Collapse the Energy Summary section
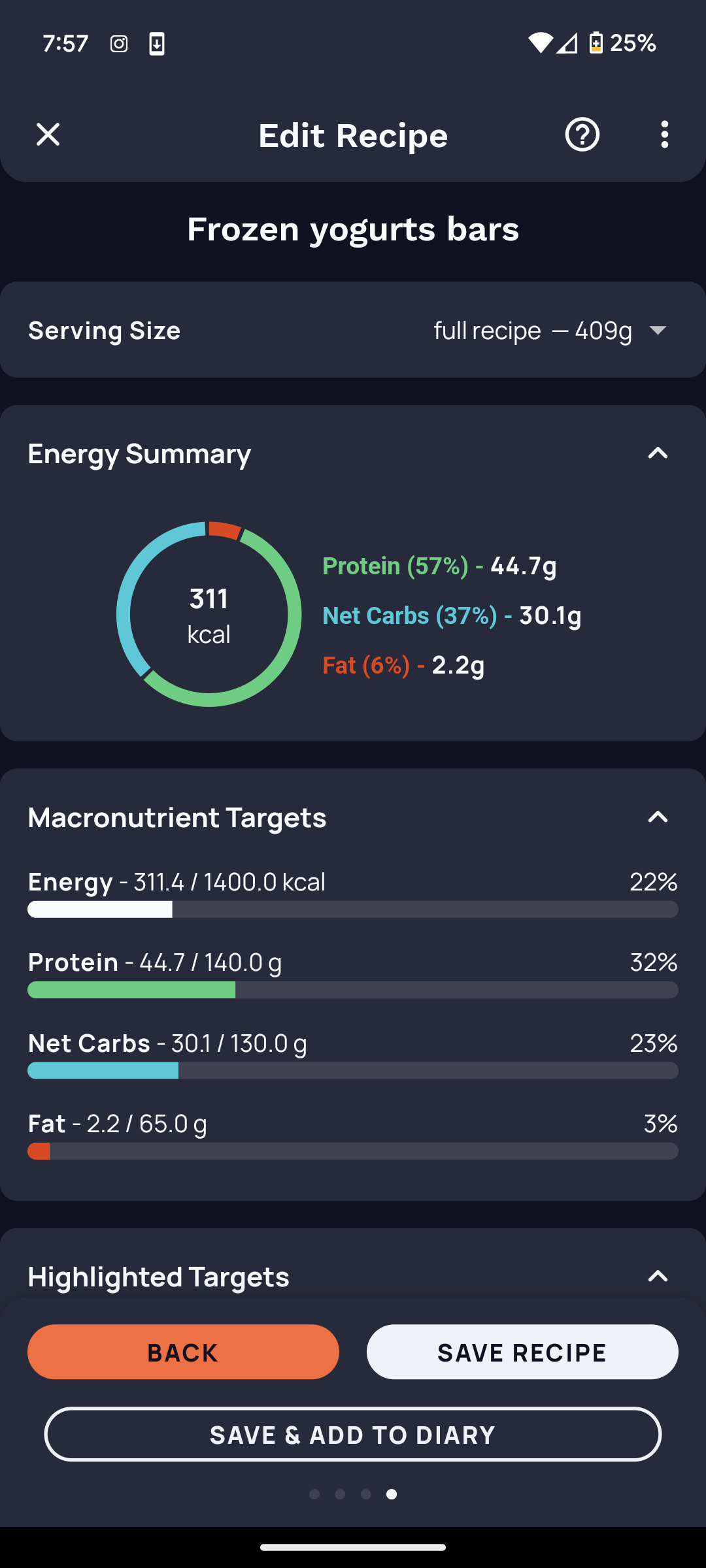The height and width of the screenshot is (1568, 706). click(x=658, y=453)
